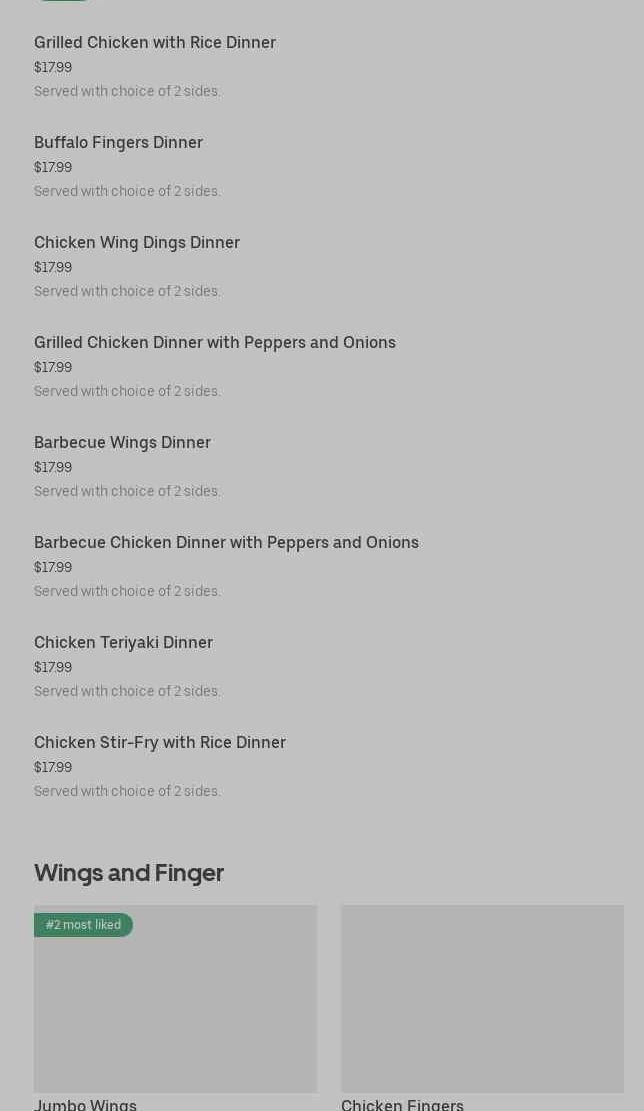Select Chicken Teriyaki Dinner
This screenshot has height=1111, width=644.
coord(123,643)
